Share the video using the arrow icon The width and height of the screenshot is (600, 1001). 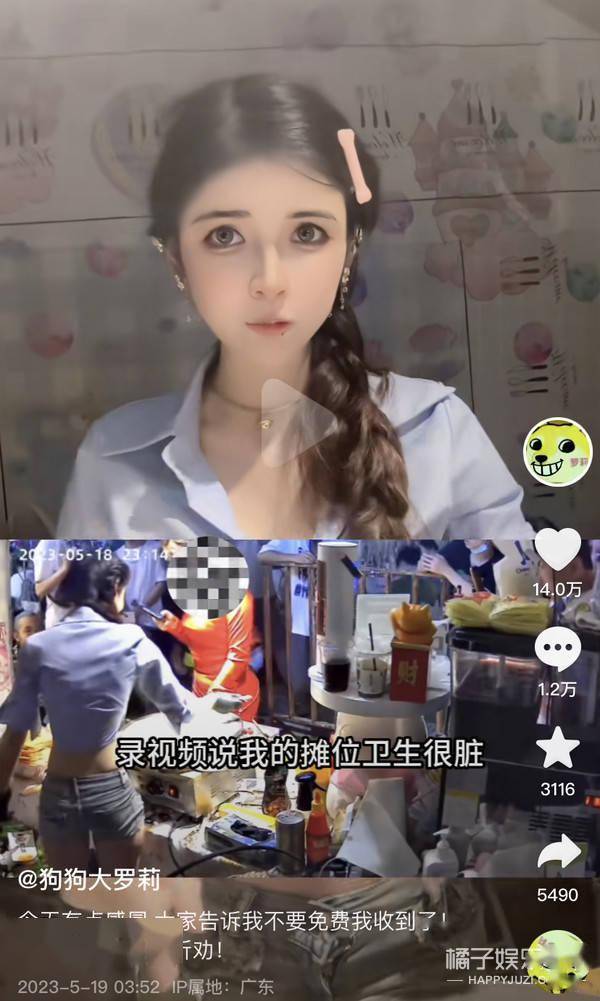coord(557,851)
